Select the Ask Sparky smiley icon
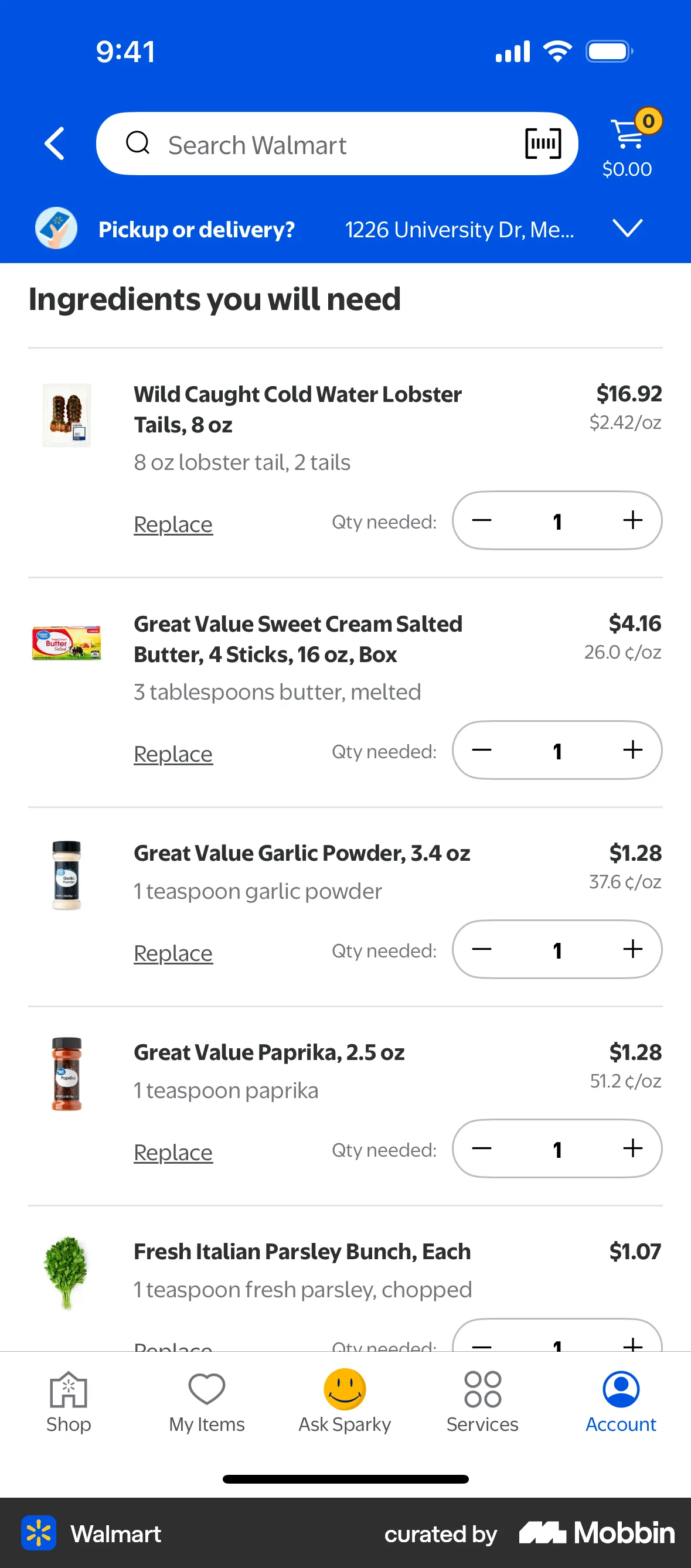Image resolution: width=691 pixels, height=1568 pixels. coord(344,1390)
